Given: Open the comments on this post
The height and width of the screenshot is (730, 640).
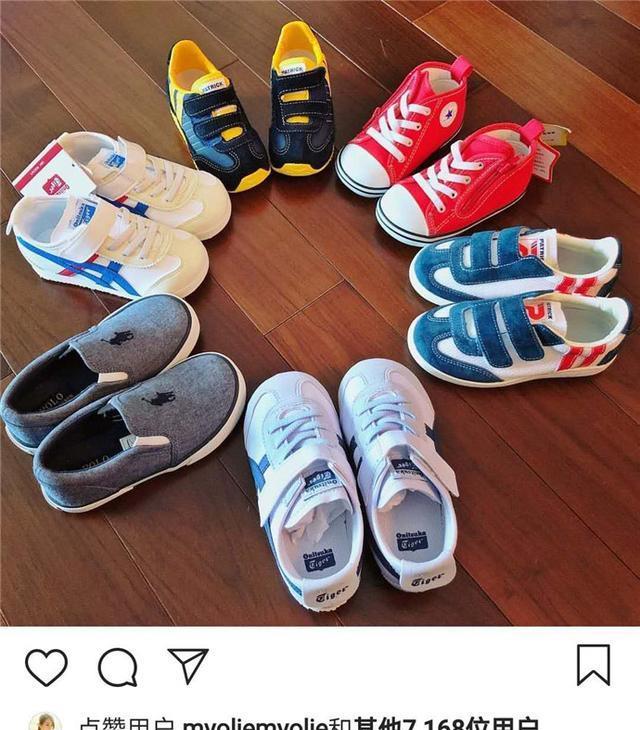Looking at the screenshot, I should click(117, 667).
